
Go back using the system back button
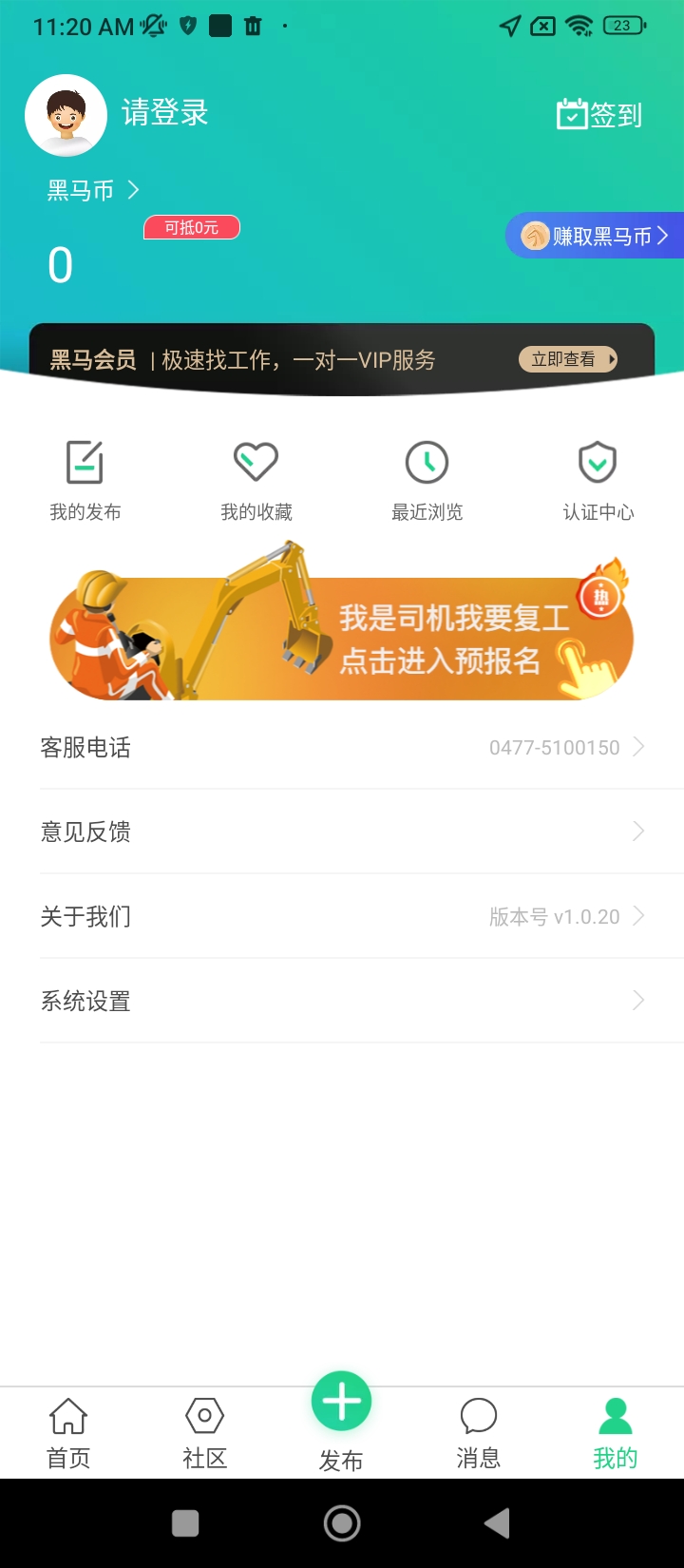(497, 1523)
